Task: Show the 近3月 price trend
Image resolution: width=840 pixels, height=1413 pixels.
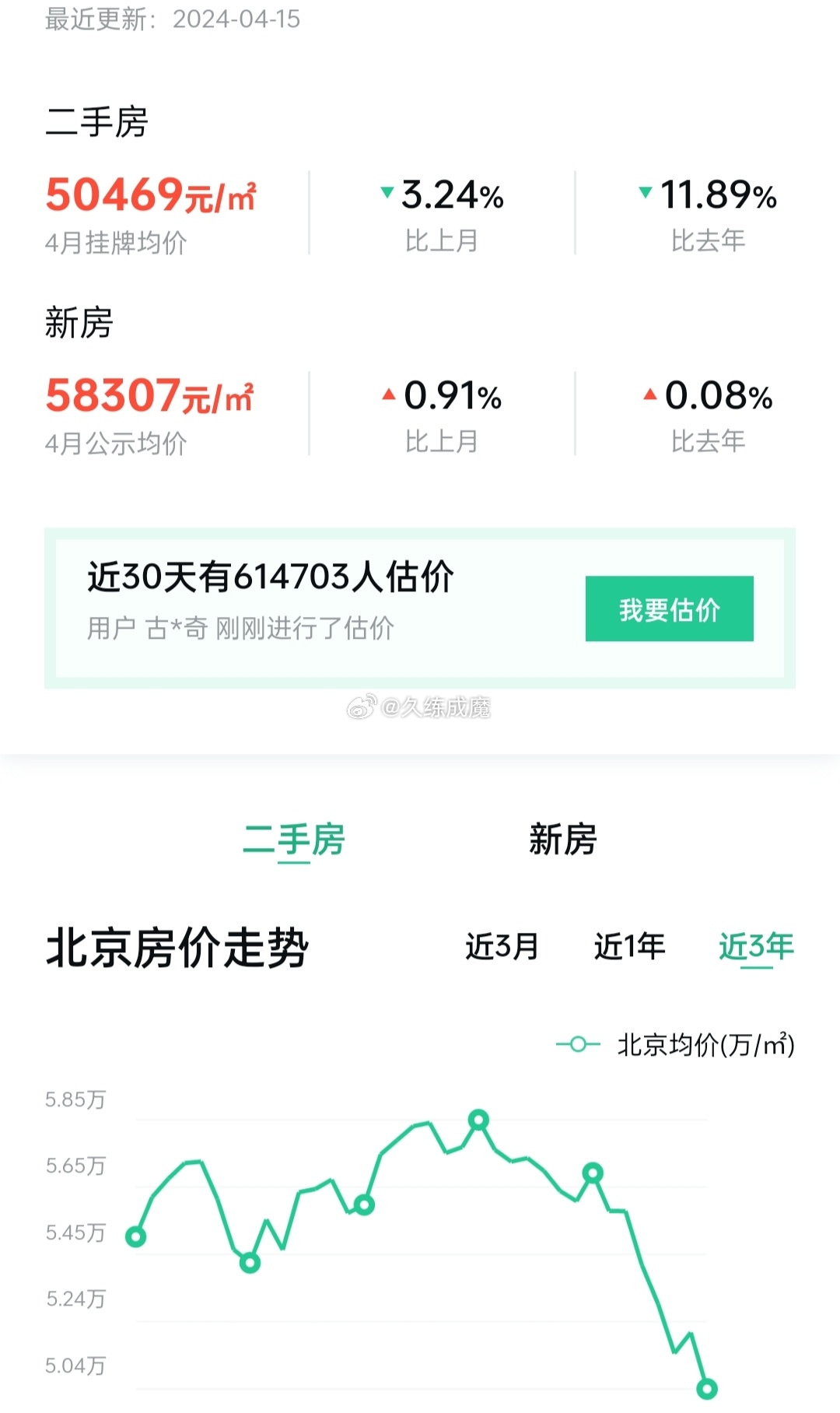Action: (502, 946)
